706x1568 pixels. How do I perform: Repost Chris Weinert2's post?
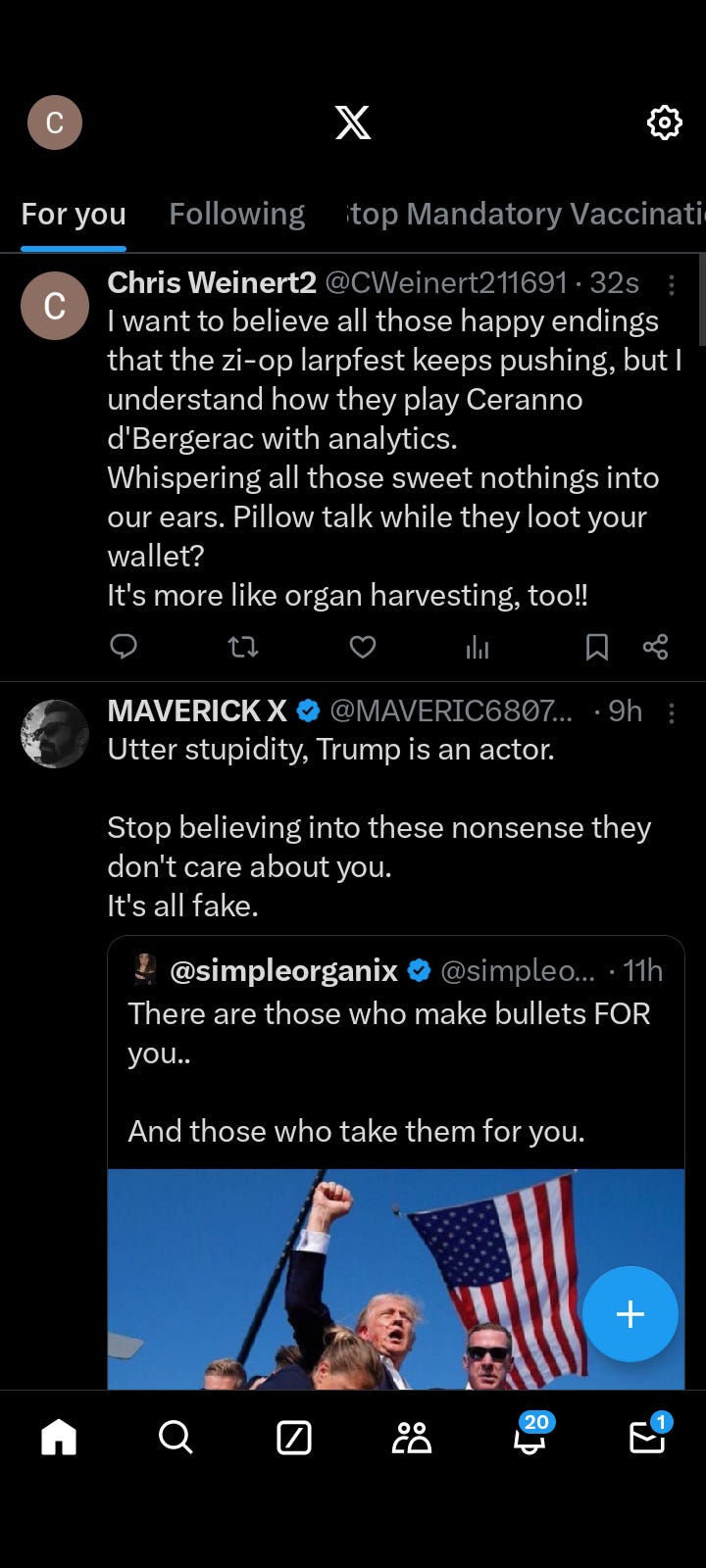point(243,647)
